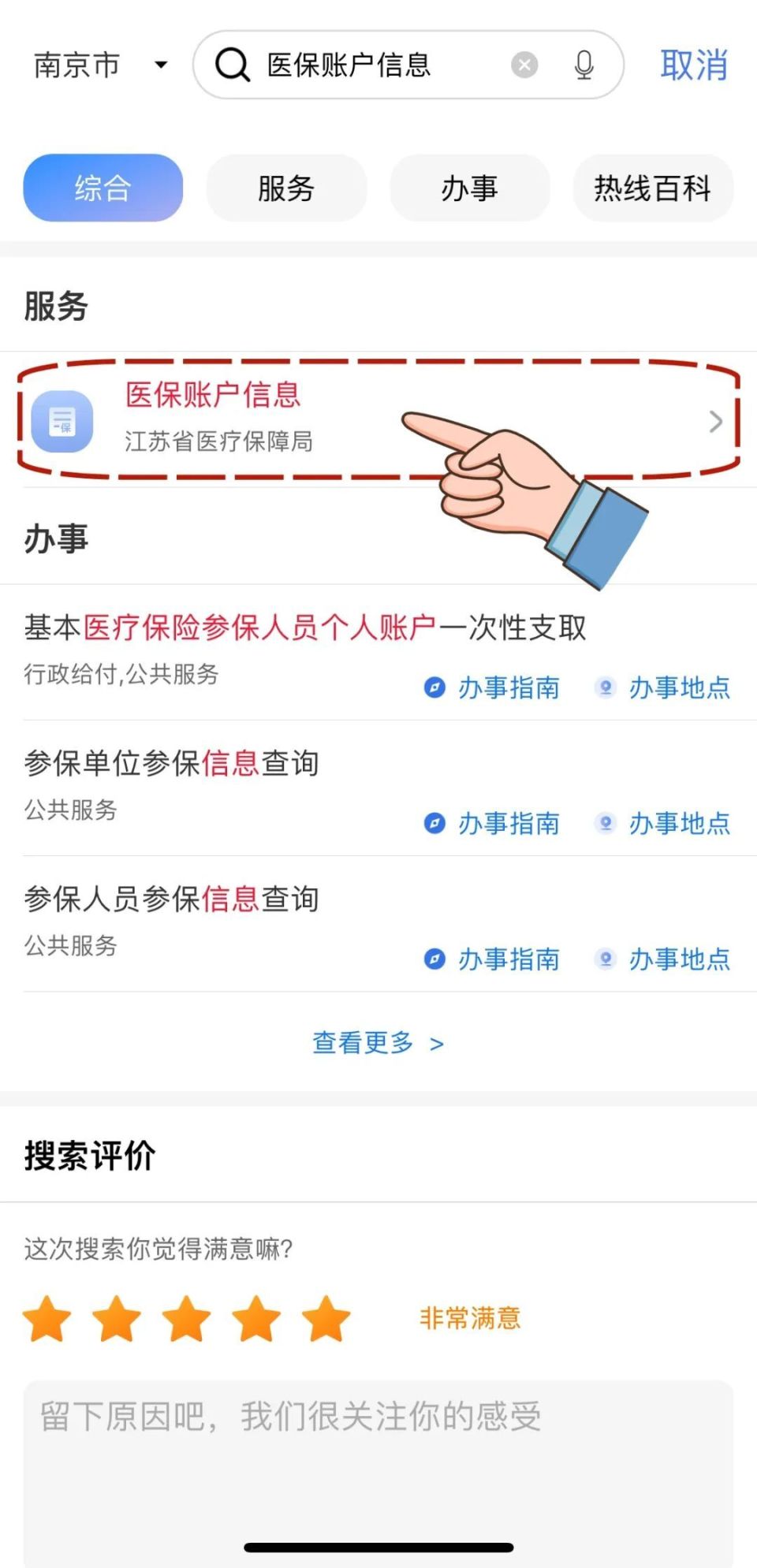The height and width of the screenshot is (1568, 757).
Task: Switch to the 服务 tab
Action: coord(285,188)
